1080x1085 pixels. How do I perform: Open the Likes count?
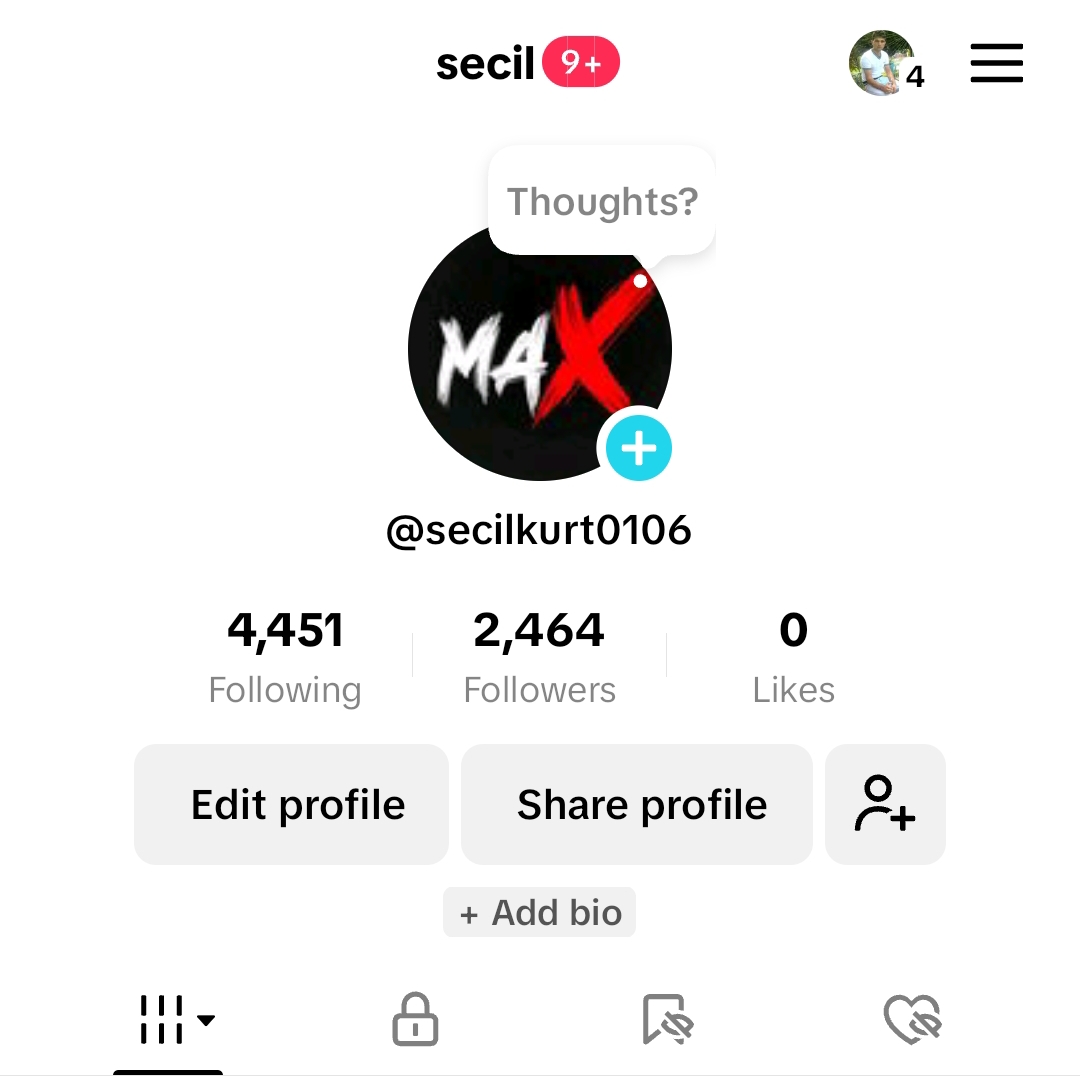coord(793,657)
